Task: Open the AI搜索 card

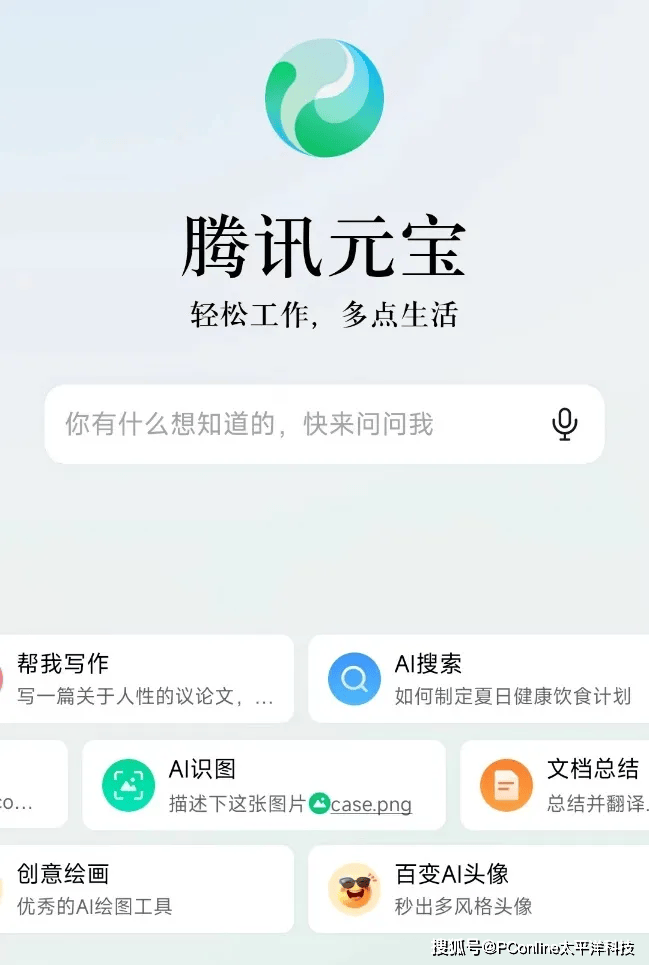Action: (480, 678)
